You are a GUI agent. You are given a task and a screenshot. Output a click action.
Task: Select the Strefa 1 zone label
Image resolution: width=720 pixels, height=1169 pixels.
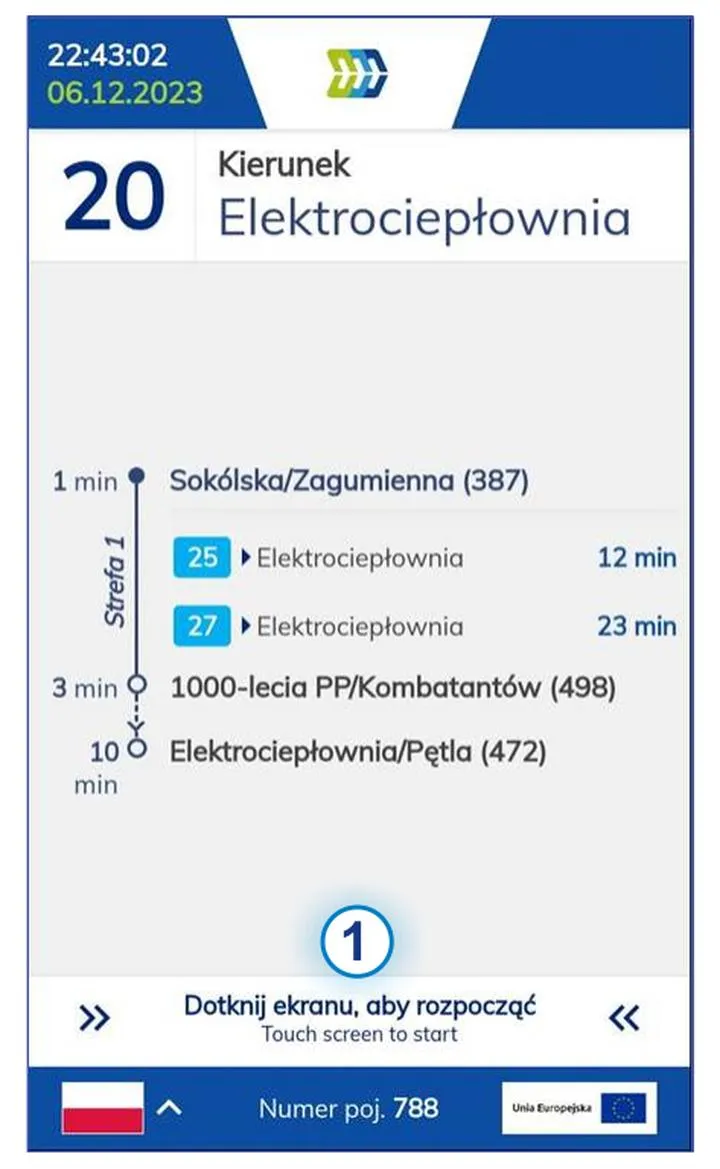(x=117, y=582)
